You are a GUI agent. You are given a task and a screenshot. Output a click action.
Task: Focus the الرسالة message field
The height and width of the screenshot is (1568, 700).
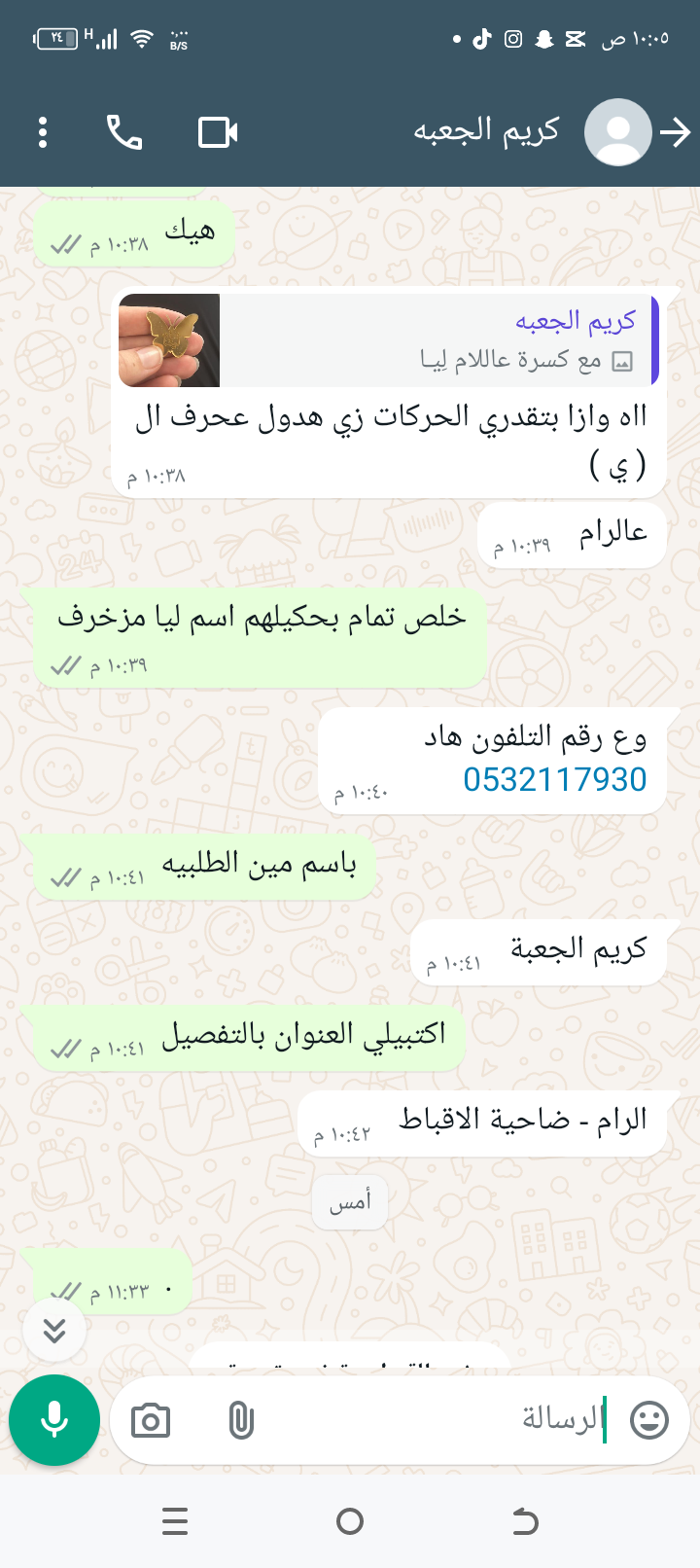click(437, 1420)
